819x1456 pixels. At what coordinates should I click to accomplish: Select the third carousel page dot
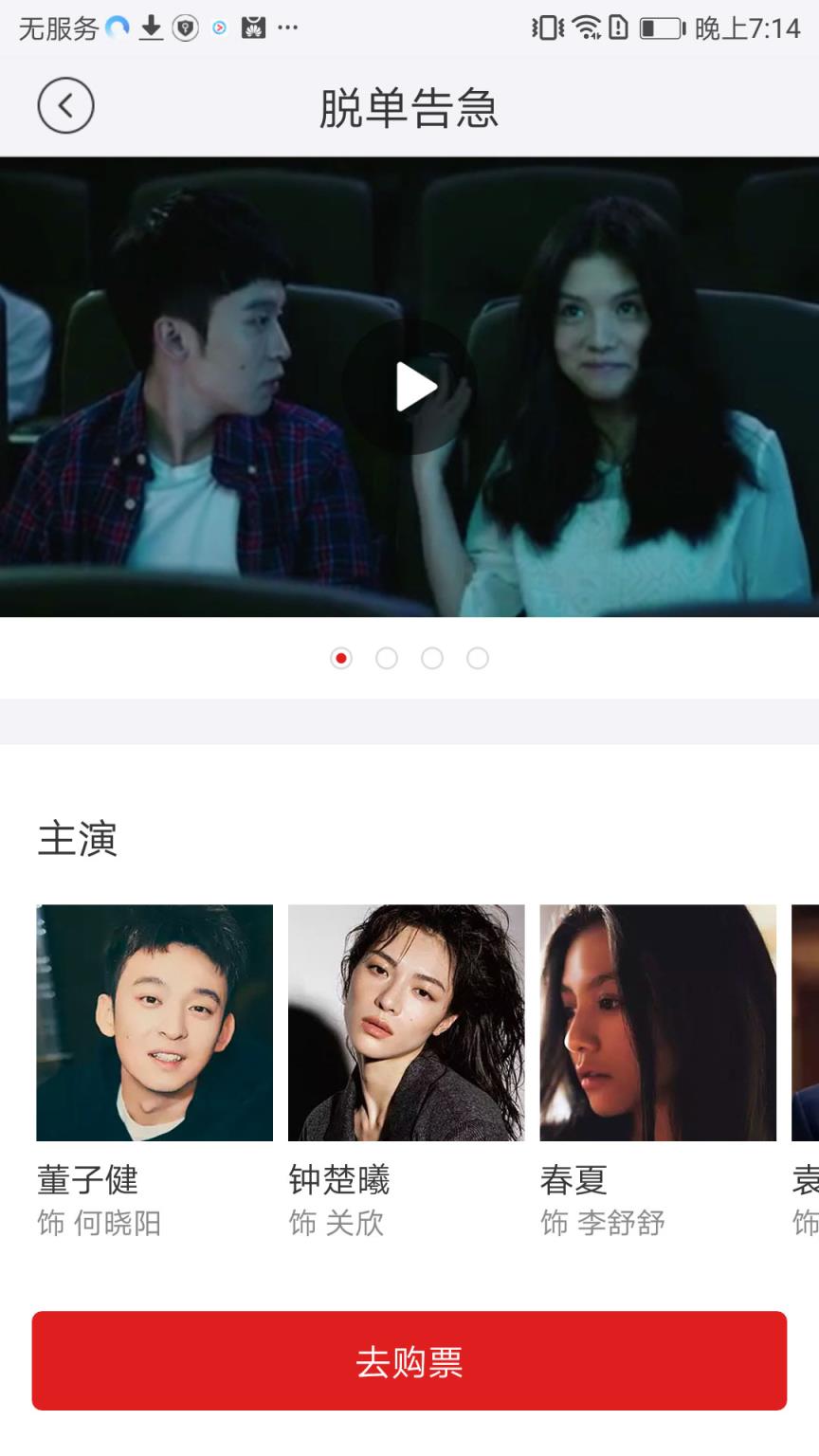[x=432, y=658]
